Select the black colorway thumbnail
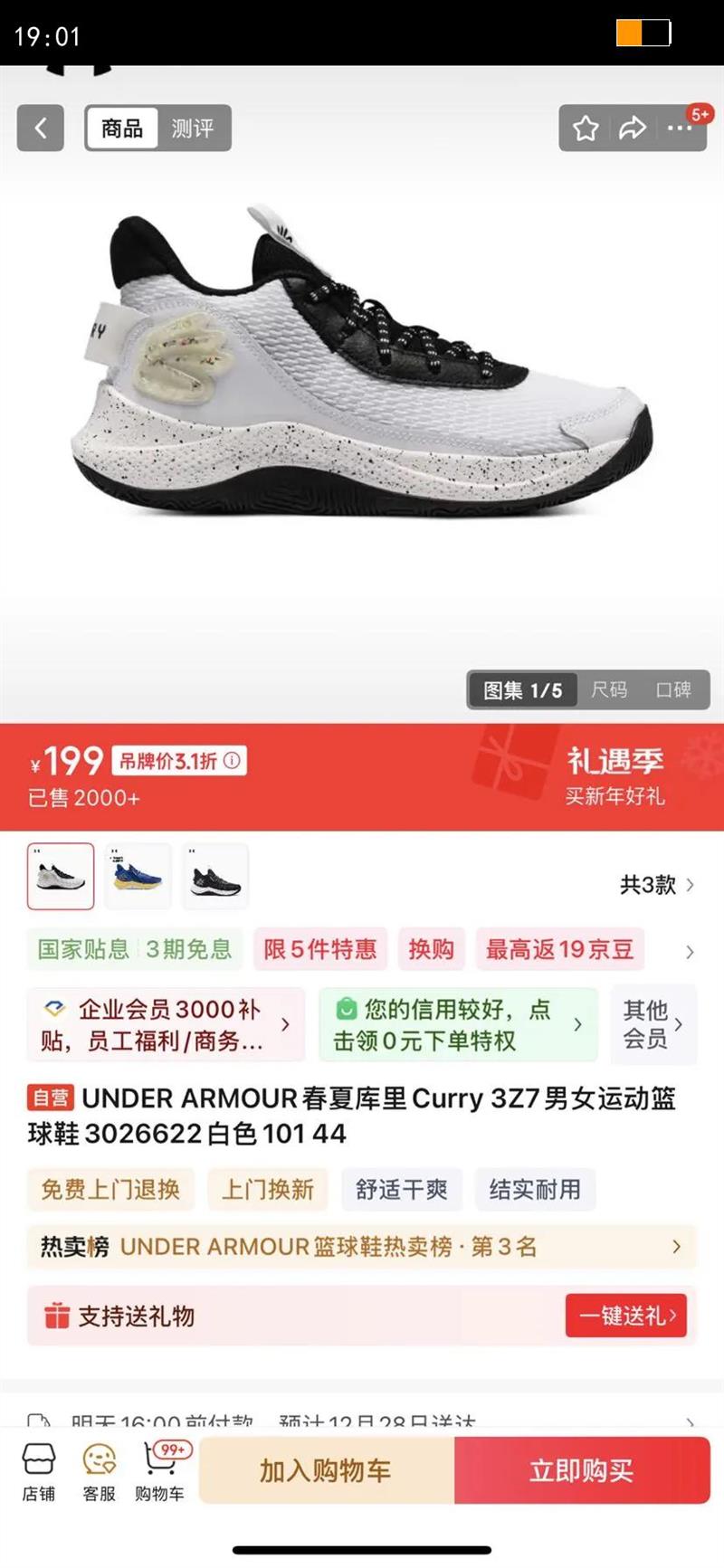724x1568 pixels. 214,876
